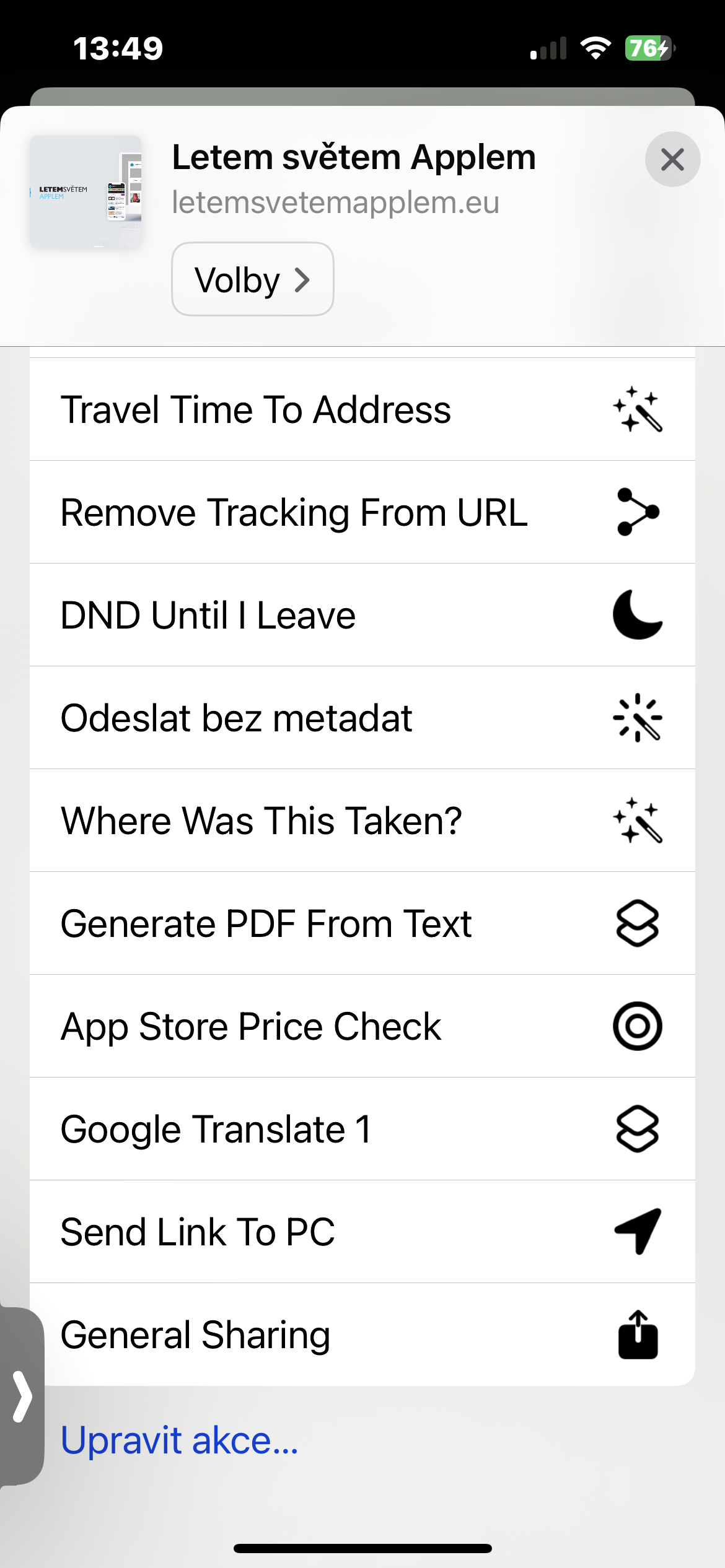This screenshot has width=725, height=1568.
Task: Open General Sharing action
Action: pos(362,1335)
